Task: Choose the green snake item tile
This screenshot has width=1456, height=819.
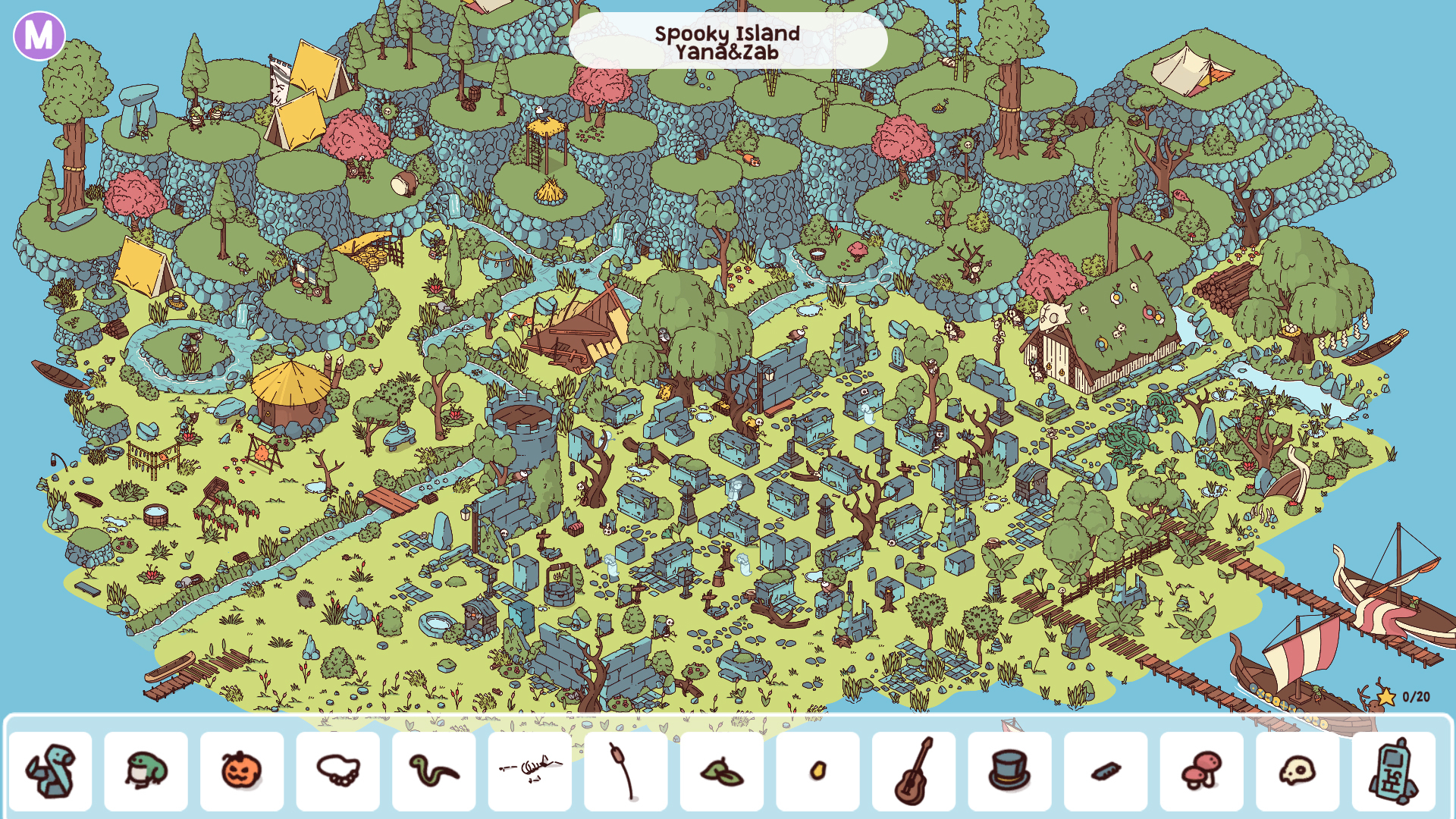Action: coord(434,771)
